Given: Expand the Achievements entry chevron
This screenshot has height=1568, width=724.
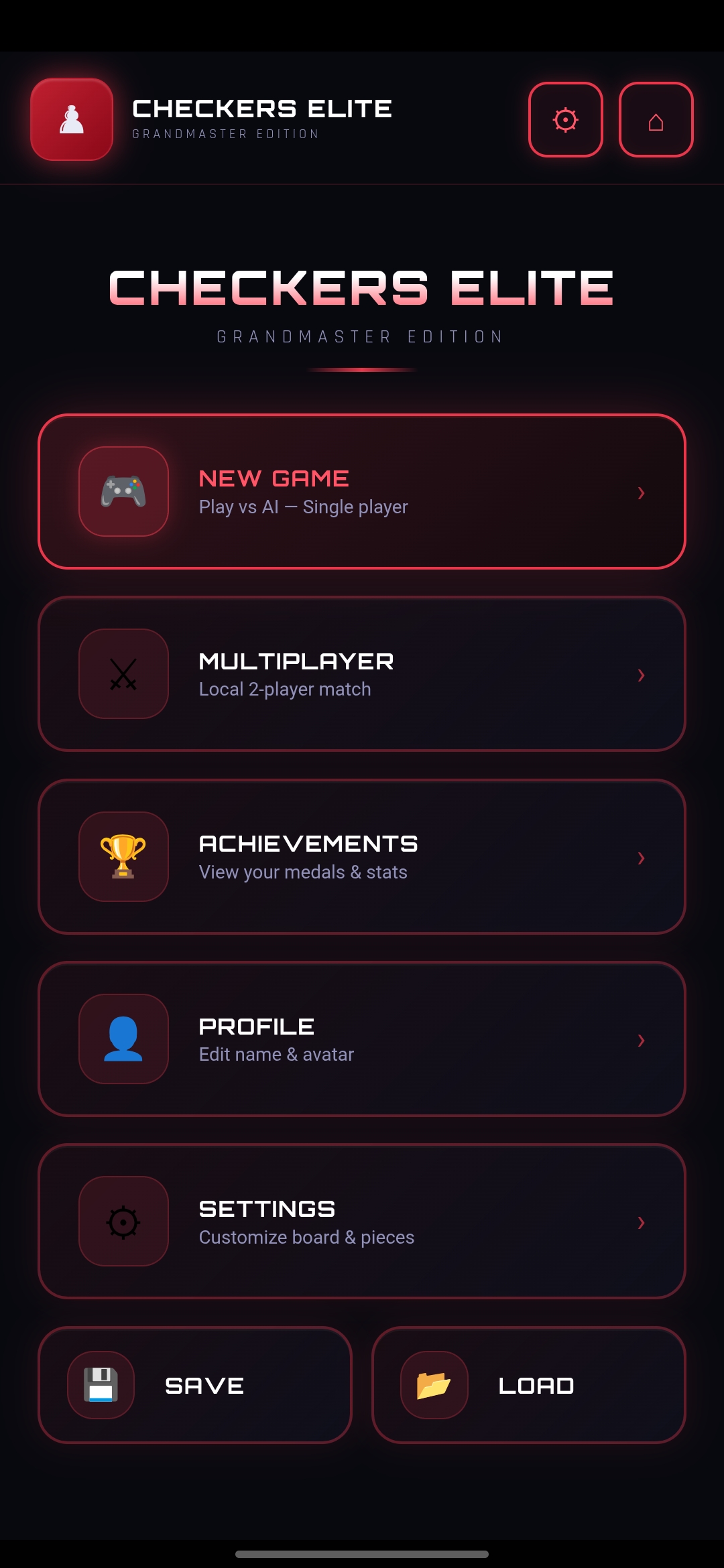Looking at the screenshot, I should pos(642,858).
